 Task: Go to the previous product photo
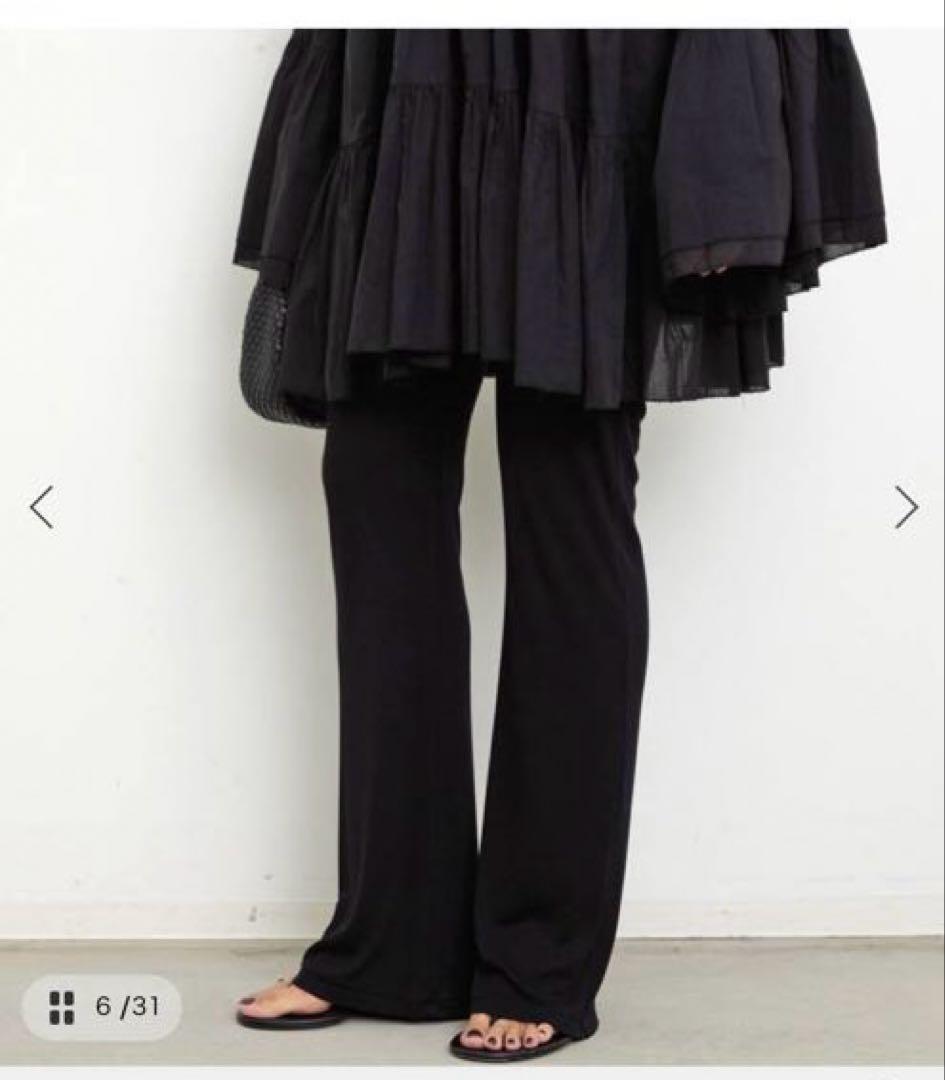point(41,507)
